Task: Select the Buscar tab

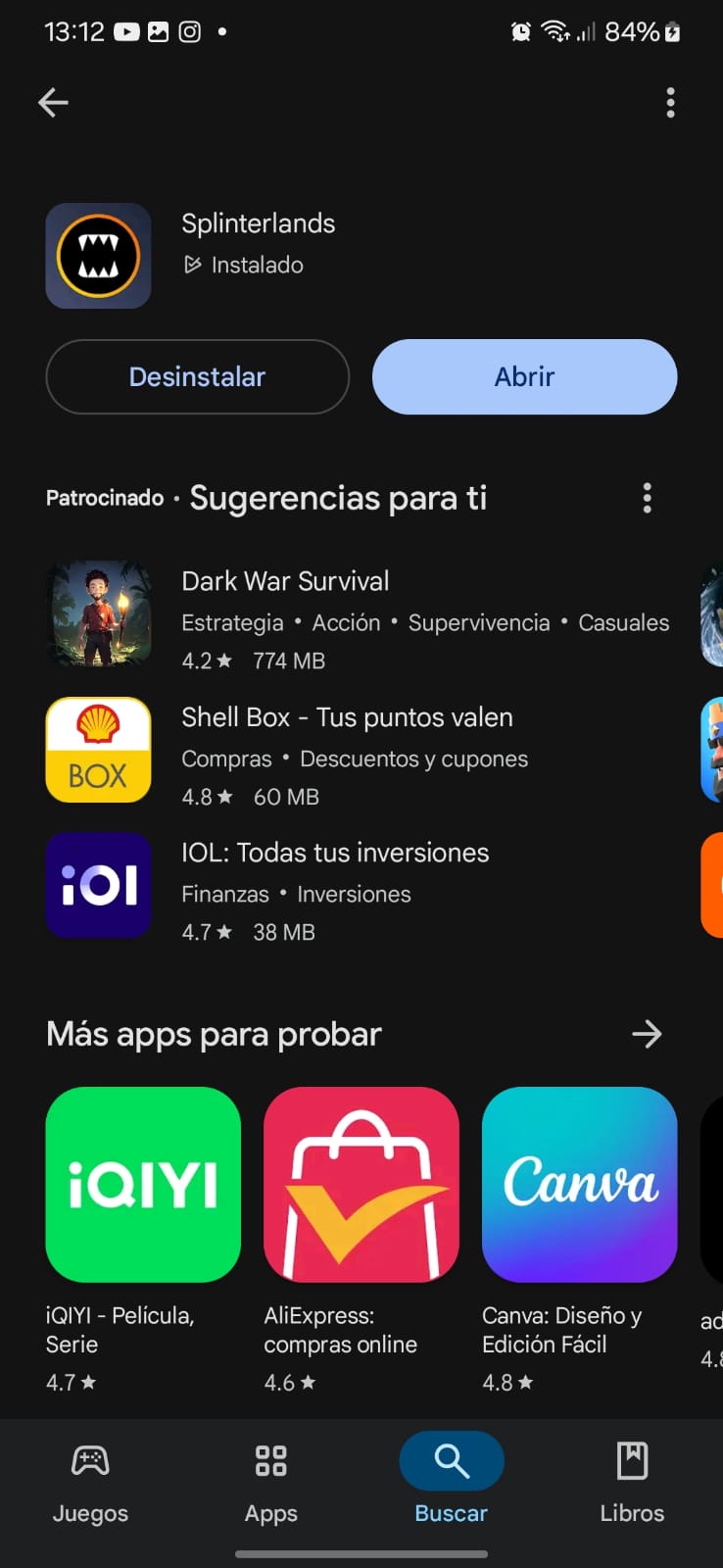Action: pos(452,1482)
